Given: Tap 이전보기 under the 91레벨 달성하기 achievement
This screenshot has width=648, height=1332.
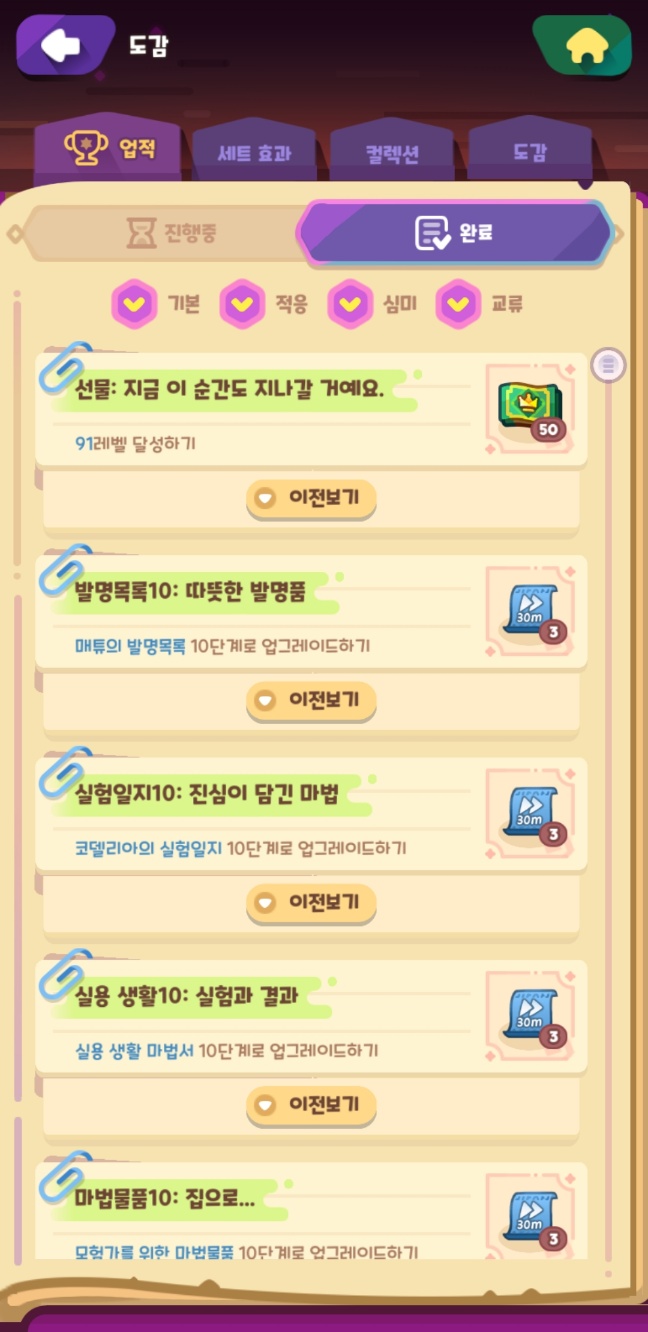Looking at the screenshot, I should point(311,497).
